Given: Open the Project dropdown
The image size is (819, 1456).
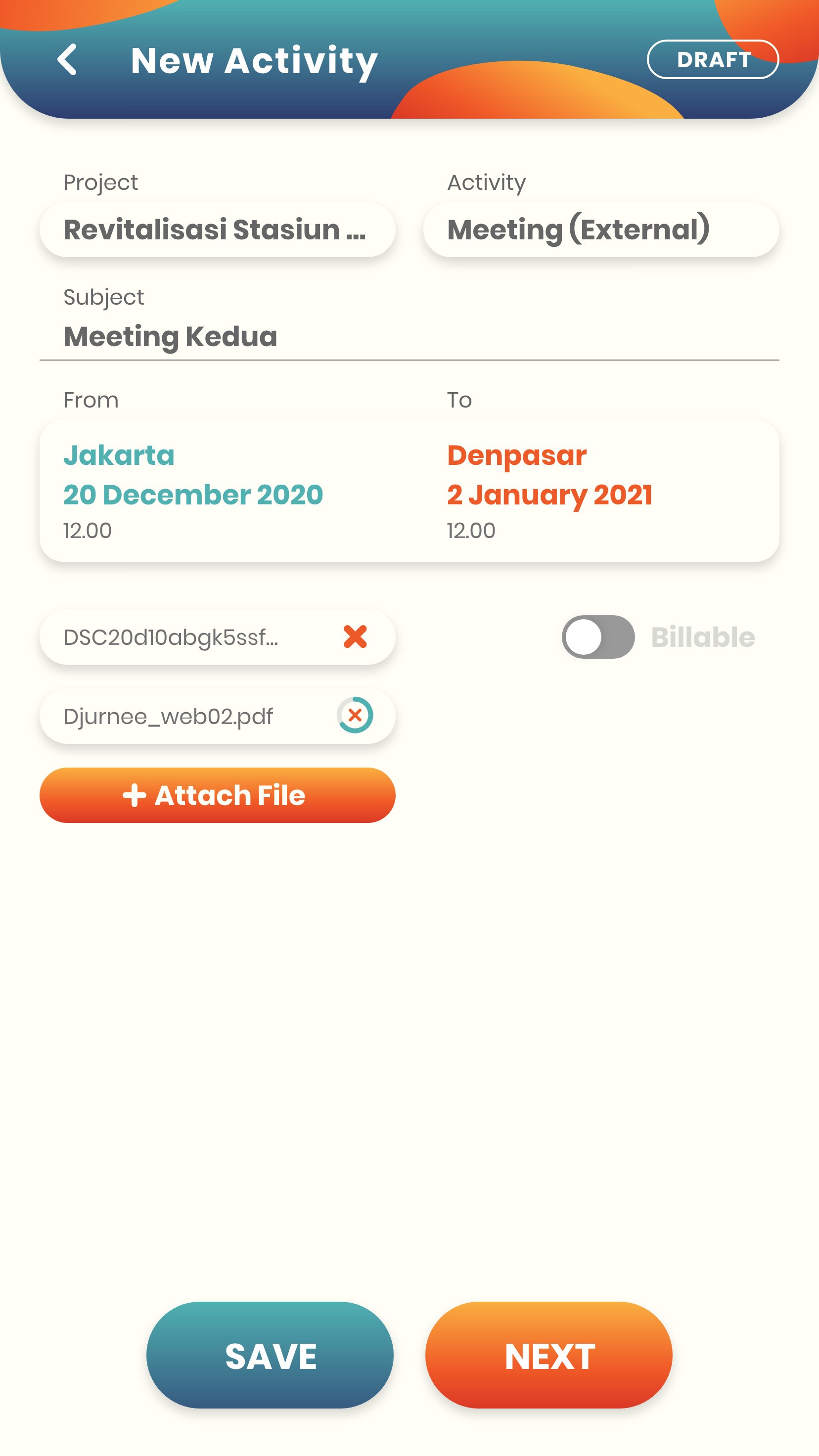Looking at the screenshot, I should click(217, 229).
